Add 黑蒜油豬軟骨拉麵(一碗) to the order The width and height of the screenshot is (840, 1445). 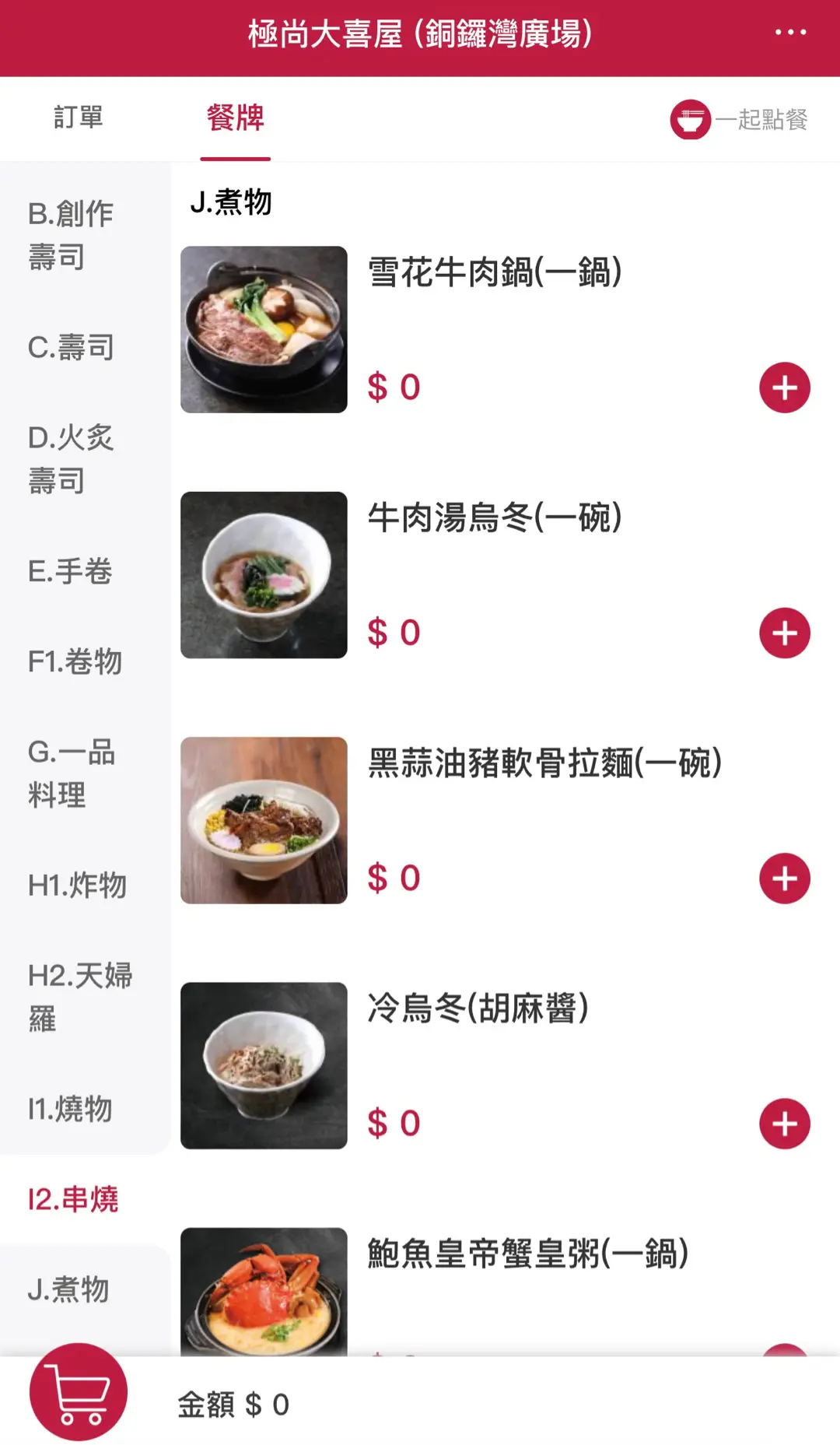click(784, 879)
